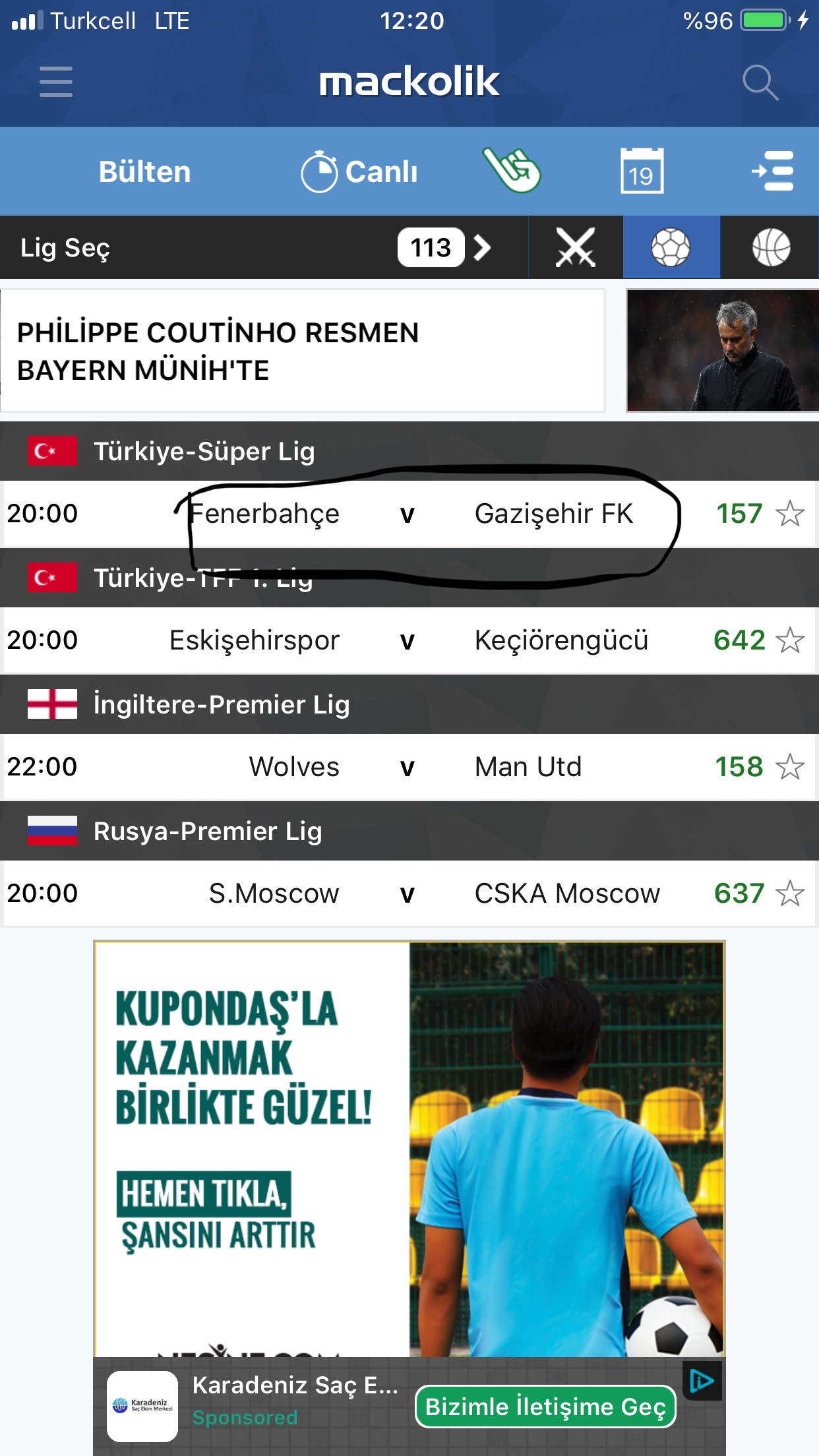Open S.Moscow v CSKA Moscow match

[x=408, y=894]
